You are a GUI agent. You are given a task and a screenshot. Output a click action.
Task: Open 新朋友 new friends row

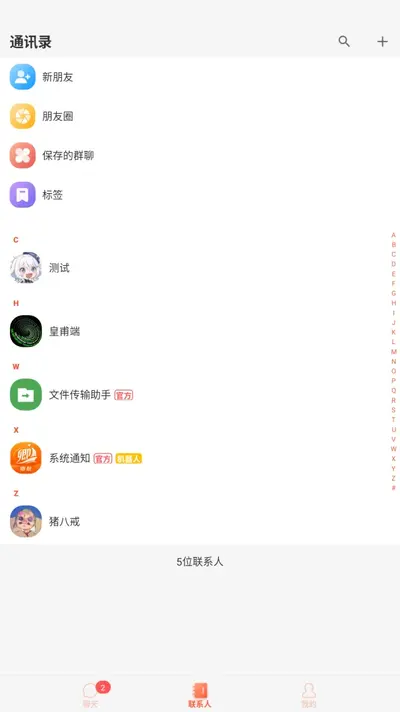click(200, 77)
